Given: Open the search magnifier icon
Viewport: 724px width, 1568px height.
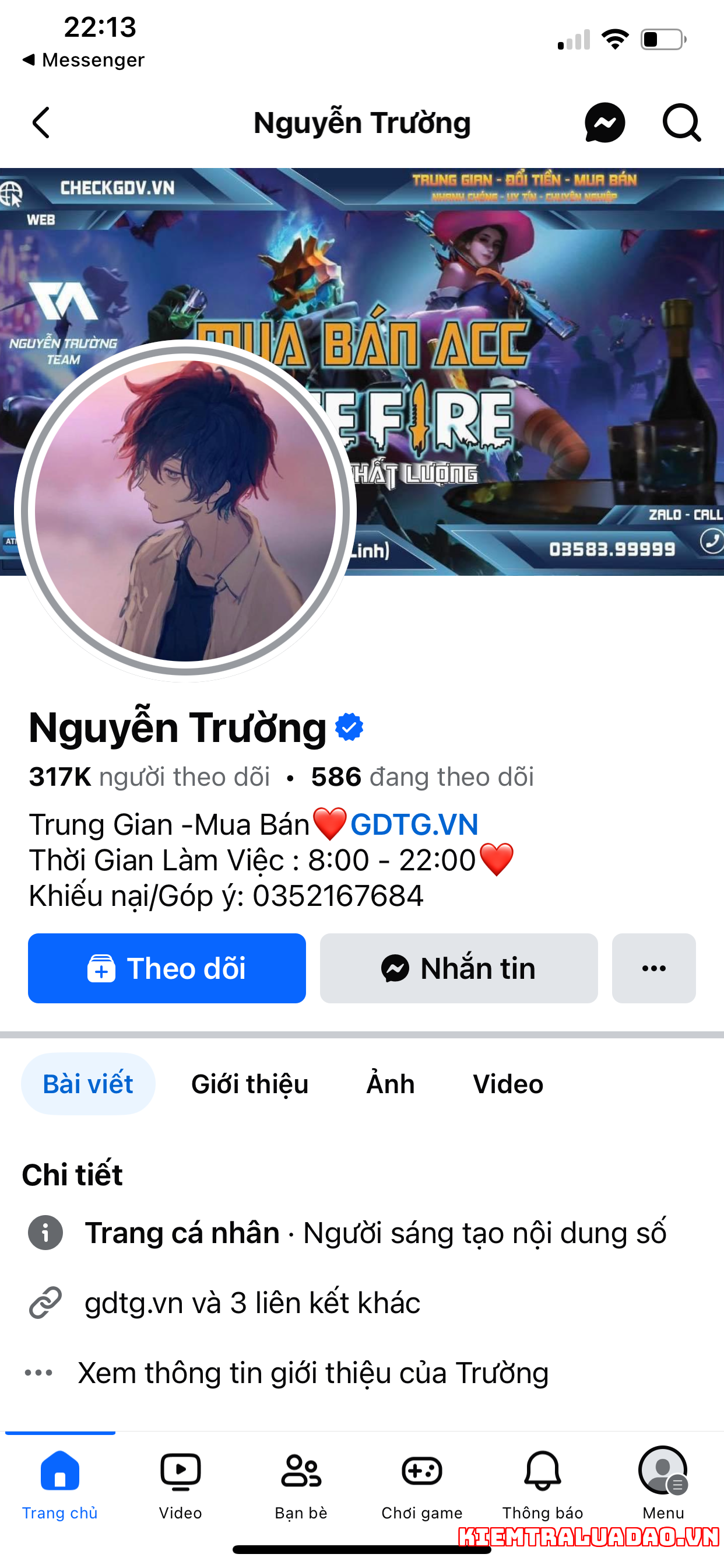Looking at the screenshot, I should 681,123.
